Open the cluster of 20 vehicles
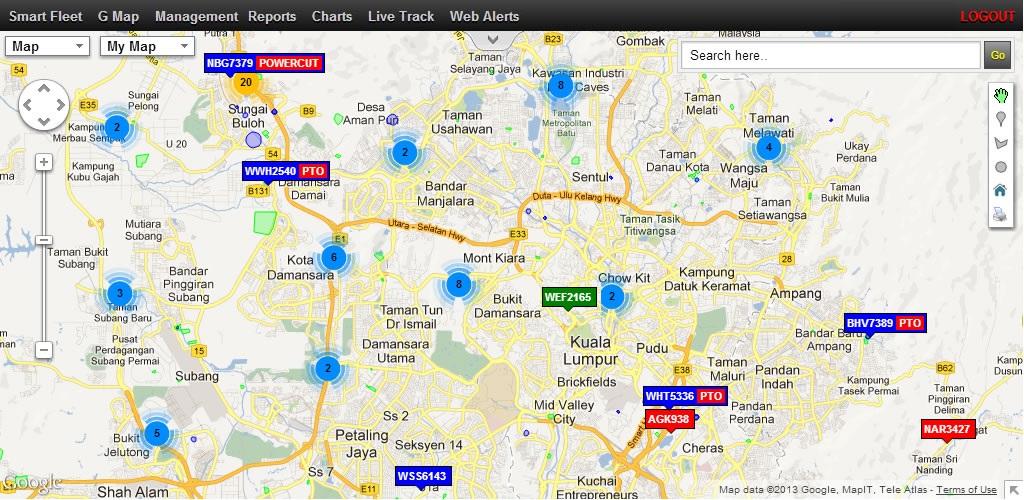 [245, 83]
